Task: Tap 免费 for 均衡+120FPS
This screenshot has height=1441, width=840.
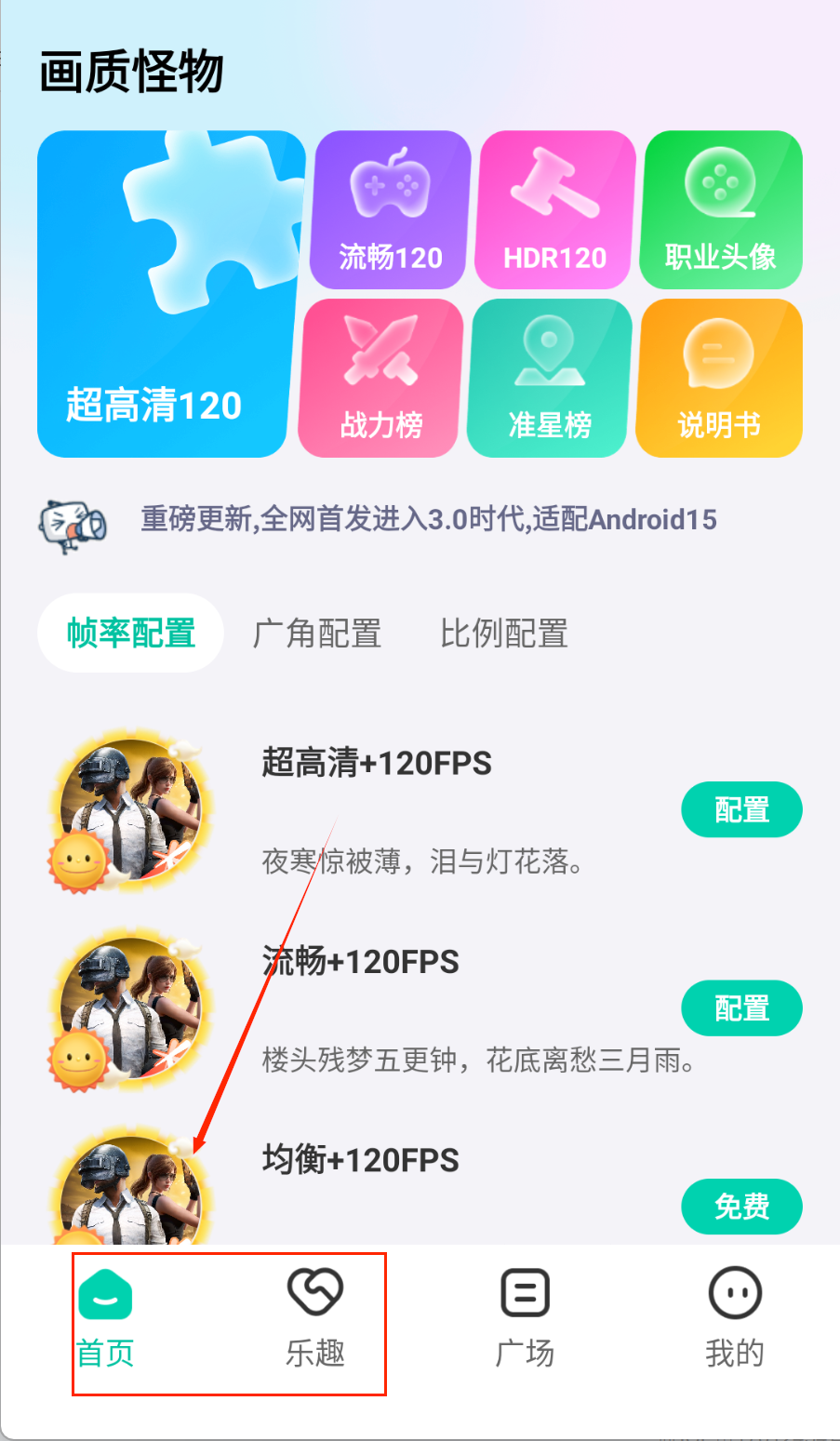Action: click(741, 1207)
